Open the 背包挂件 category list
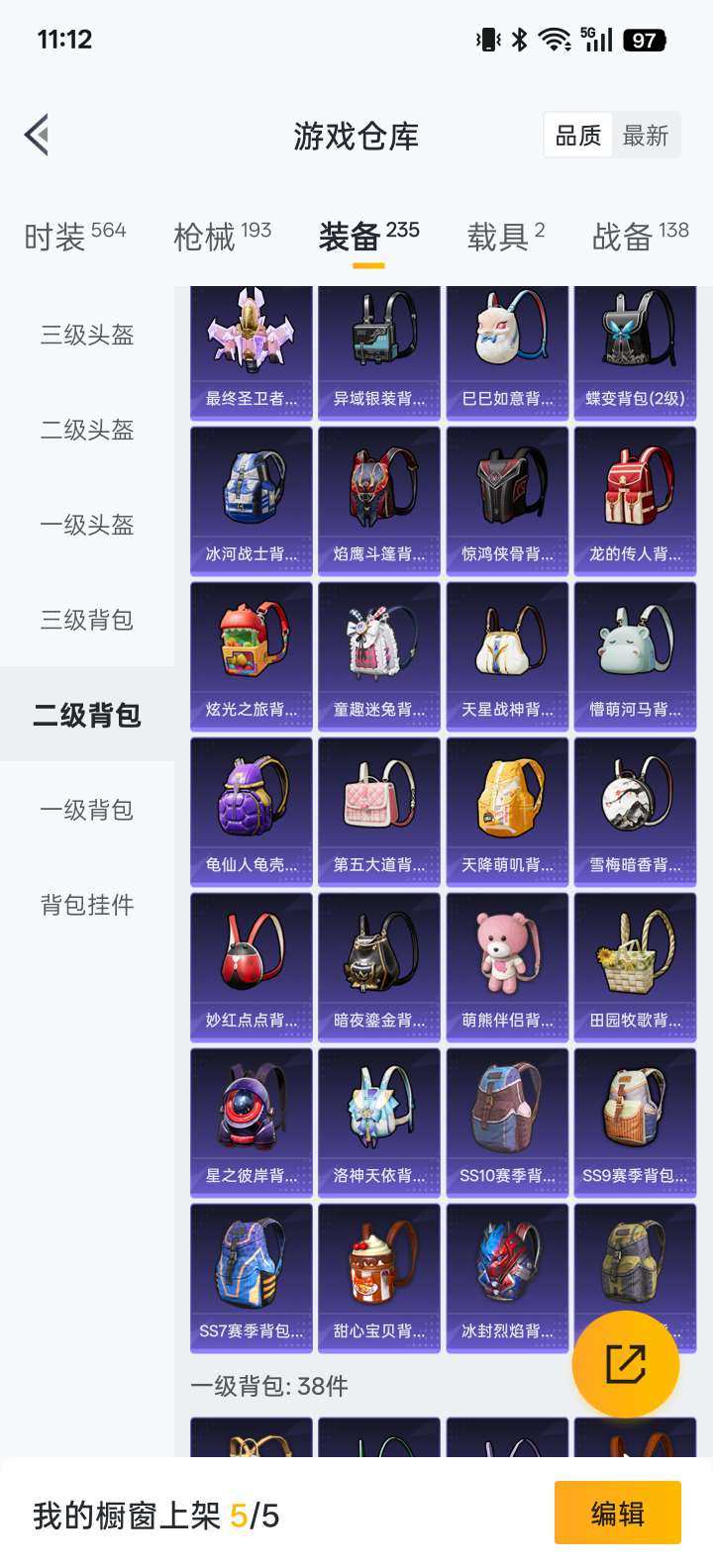The width and height of the screenshot is (713, 1568). tap(85, 904)
